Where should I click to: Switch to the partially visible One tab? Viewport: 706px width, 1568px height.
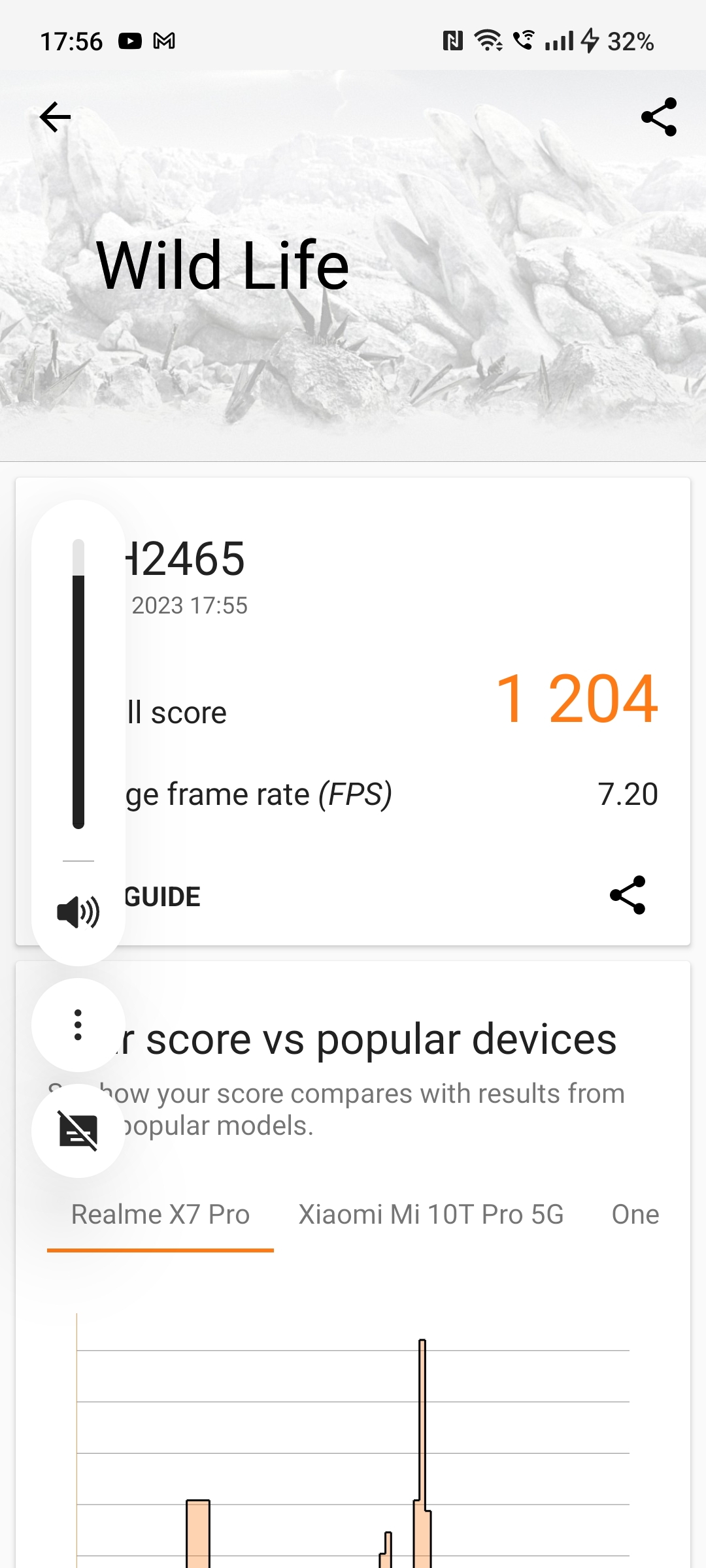click(635, 1215)
